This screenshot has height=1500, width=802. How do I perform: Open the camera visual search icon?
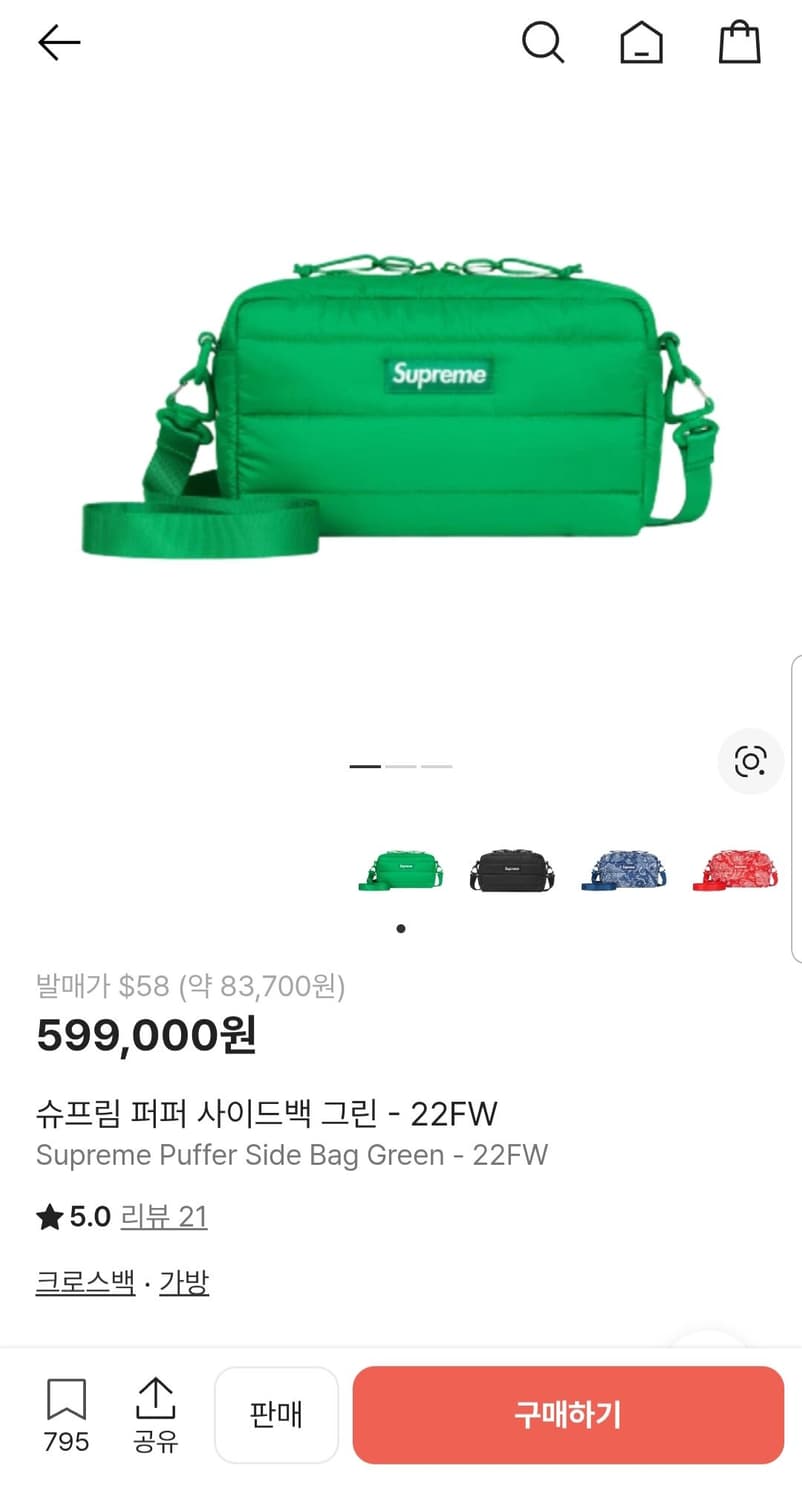coord(750,761)
